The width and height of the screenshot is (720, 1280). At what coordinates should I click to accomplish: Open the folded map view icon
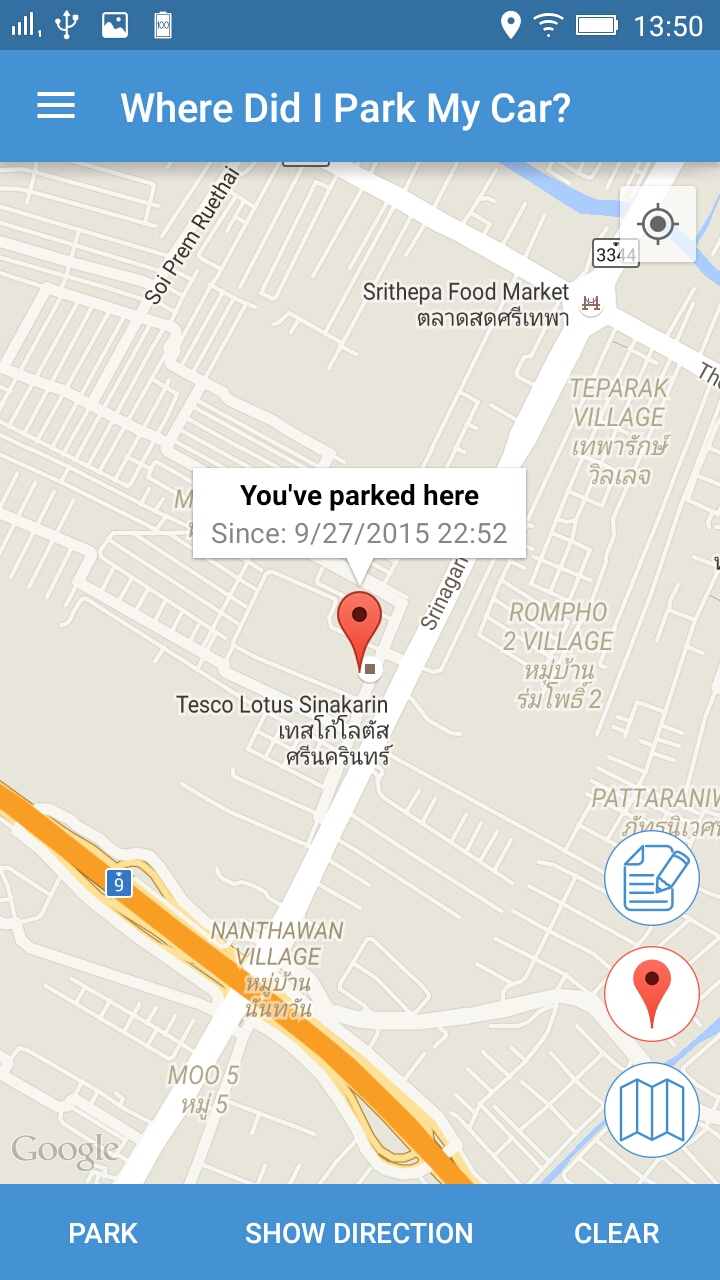[651, 1110]
